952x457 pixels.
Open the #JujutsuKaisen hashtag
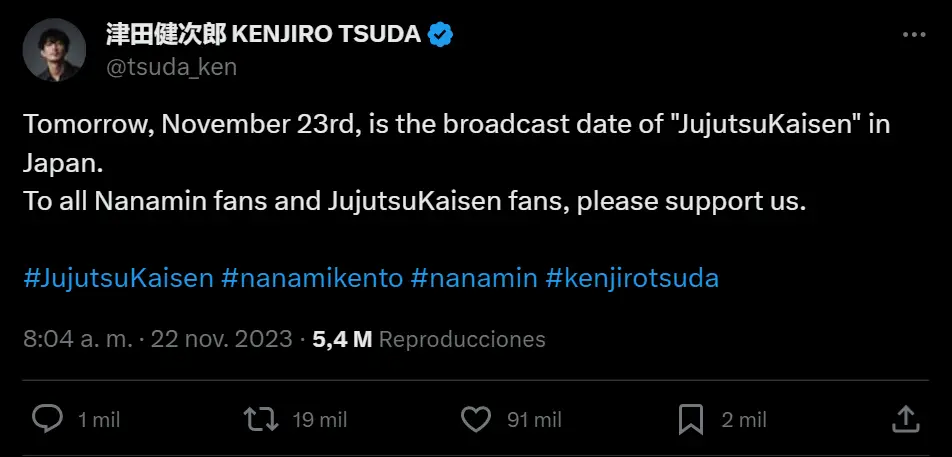[x=118, y=278]
